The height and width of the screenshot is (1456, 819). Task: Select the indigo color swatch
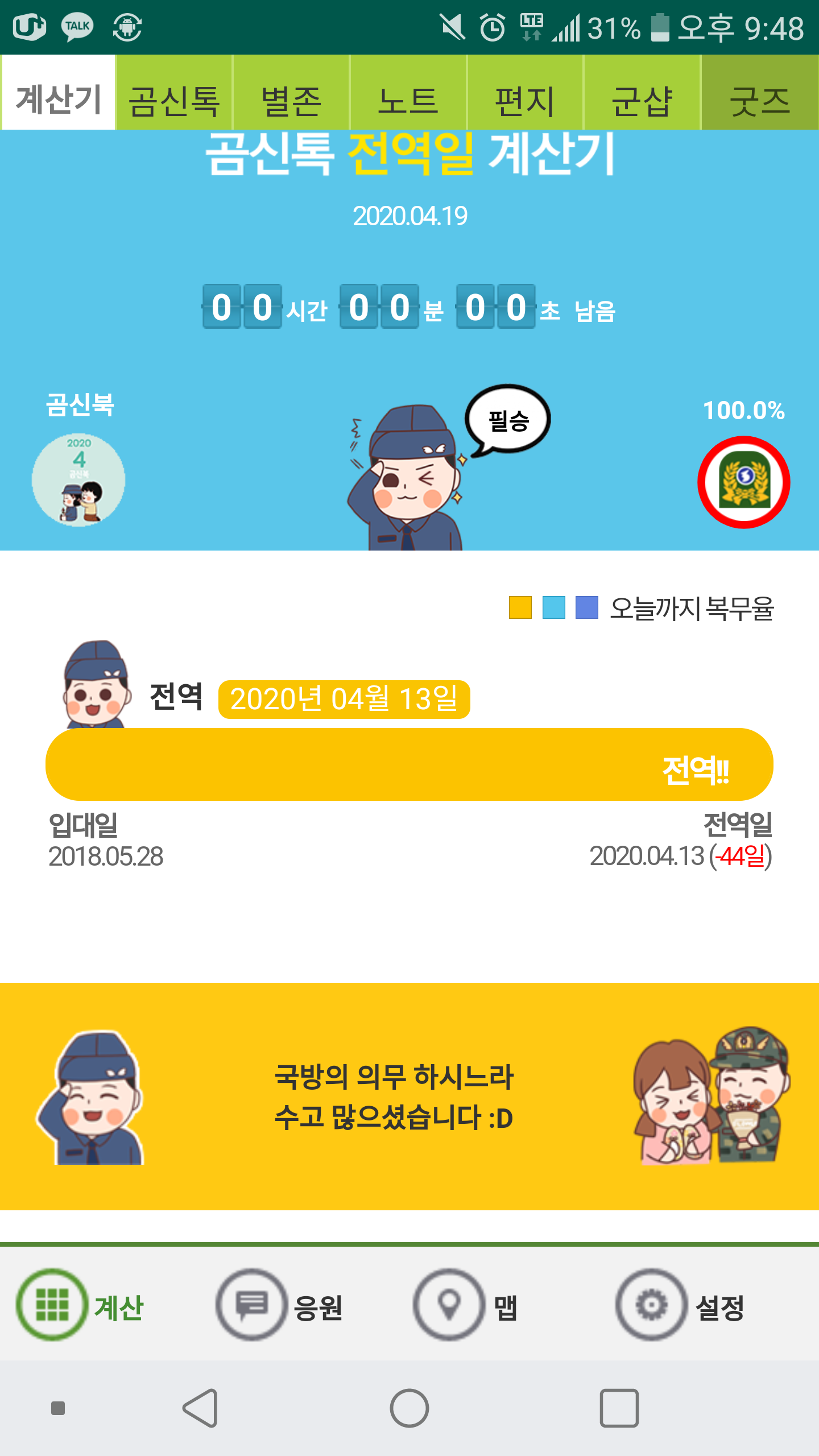(x=586, y=607)
